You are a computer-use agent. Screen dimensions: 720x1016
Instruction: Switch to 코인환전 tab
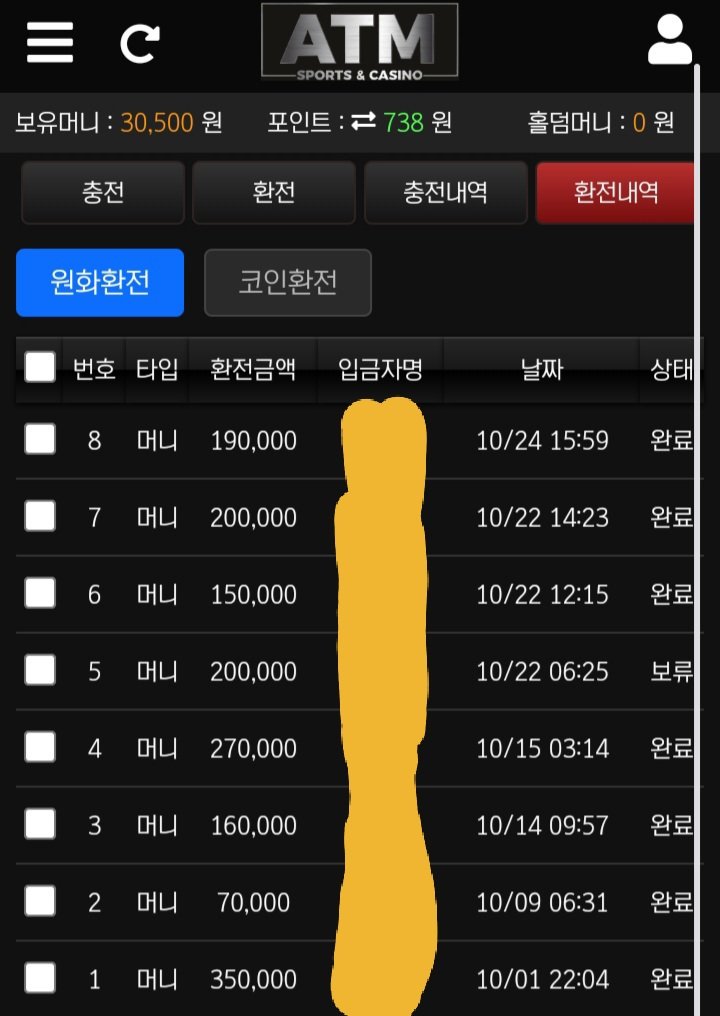[288, 282]
